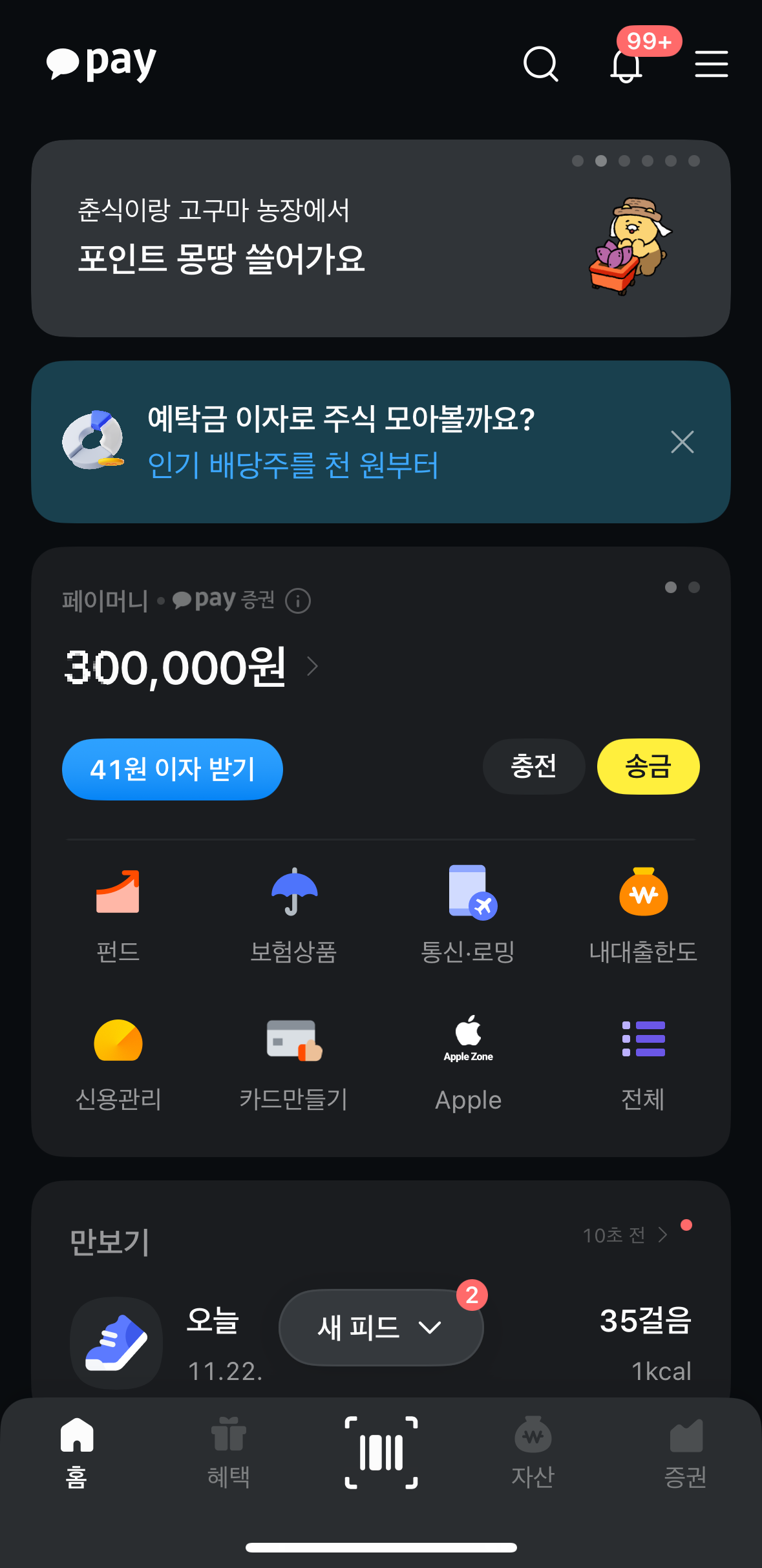Image resolution: width=762 pixels, height=1568 pixels.
Task: Open the search icon
Action: click(541, 64)
